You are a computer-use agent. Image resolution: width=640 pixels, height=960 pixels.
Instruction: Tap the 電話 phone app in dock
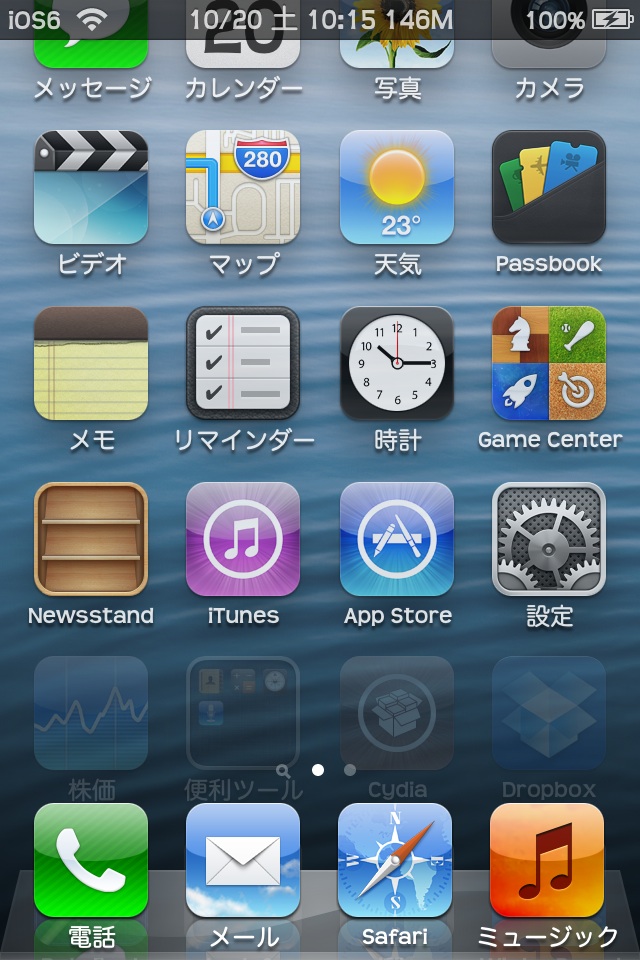click(91, 861)
